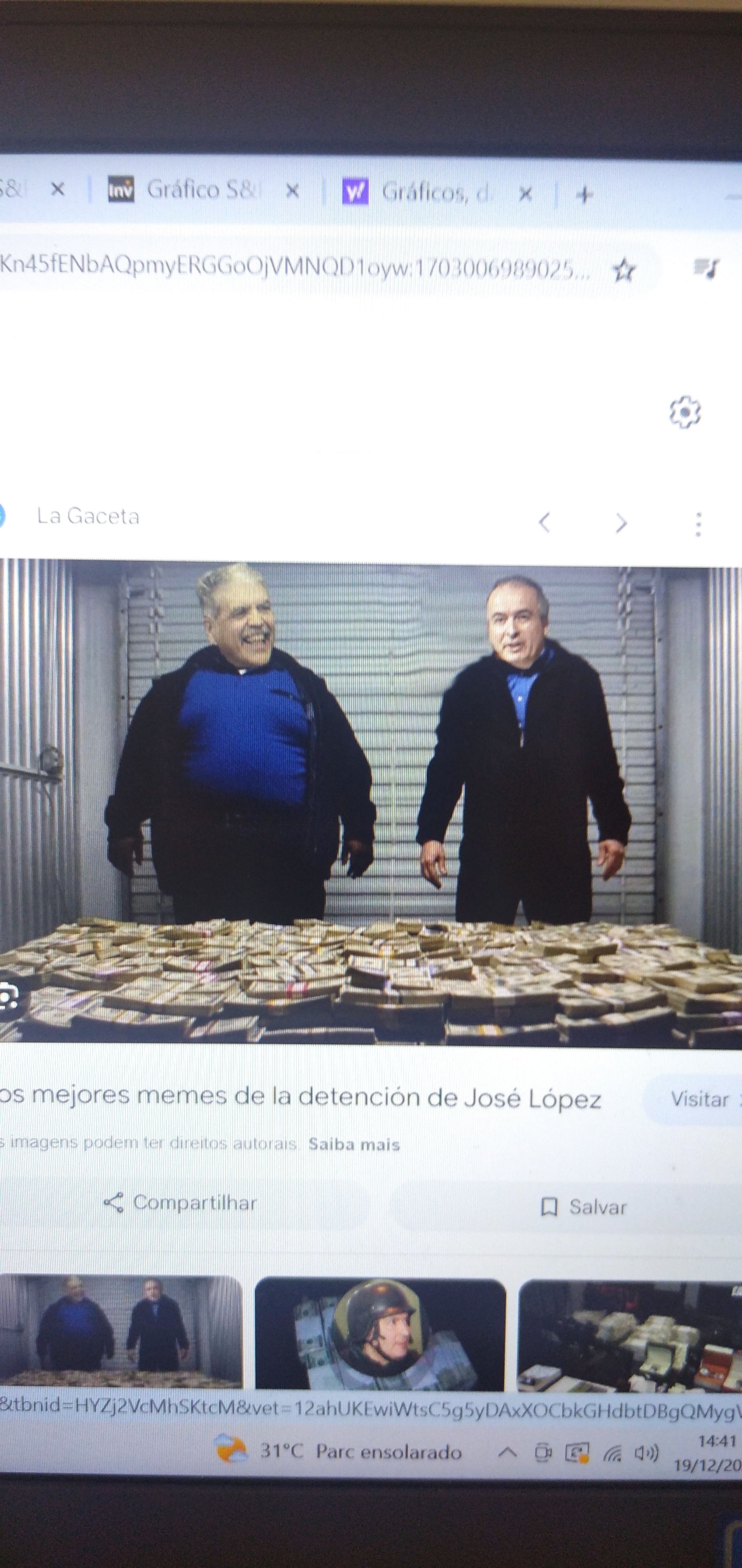The image size is (742, 1568).
Task: Go to the previous image
Action: [x=545, y=522]
